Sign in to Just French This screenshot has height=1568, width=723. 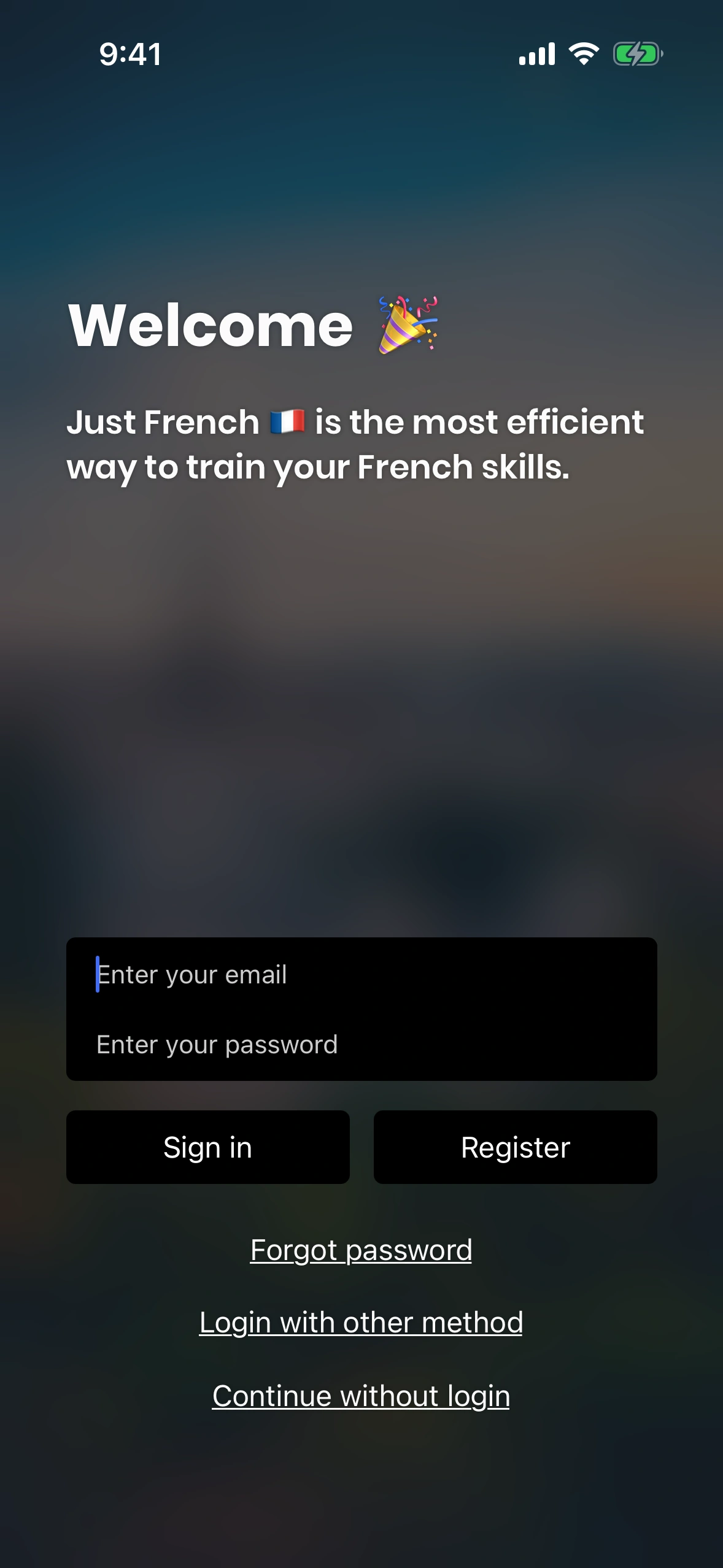[x=207, y=1147]
